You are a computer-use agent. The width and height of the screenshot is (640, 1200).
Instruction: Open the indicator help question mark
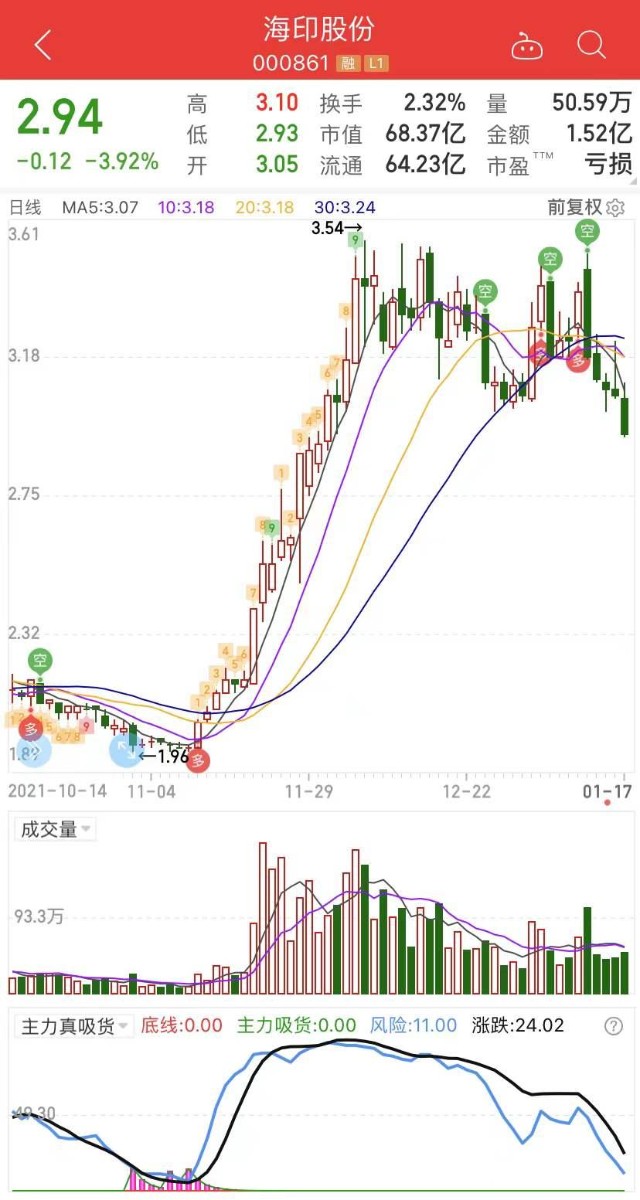coord(613,1026)
